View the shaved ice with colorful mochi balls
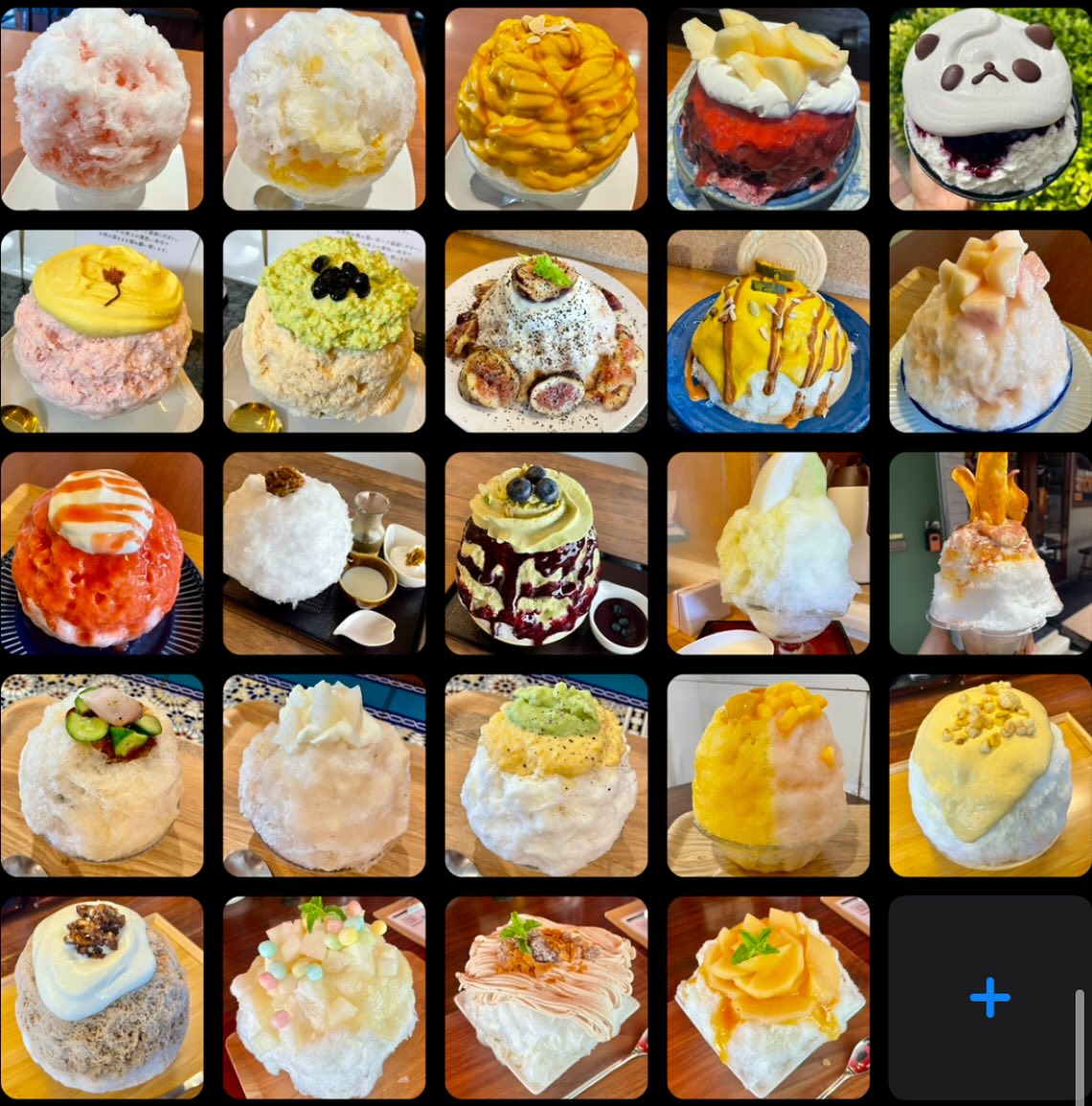 tap(324, 997)
